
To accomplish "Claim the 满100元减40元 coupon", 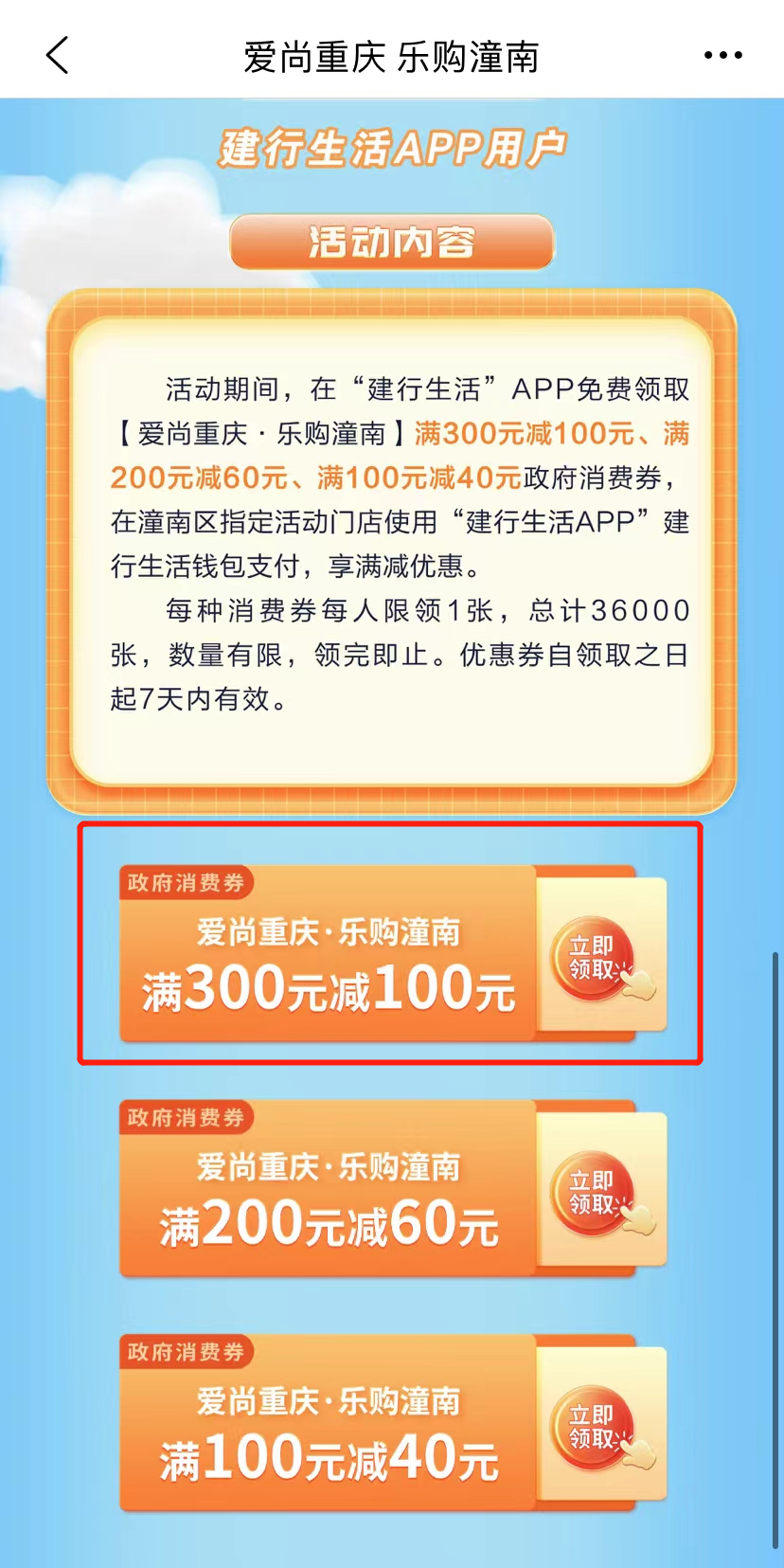I will [593, 1428].
